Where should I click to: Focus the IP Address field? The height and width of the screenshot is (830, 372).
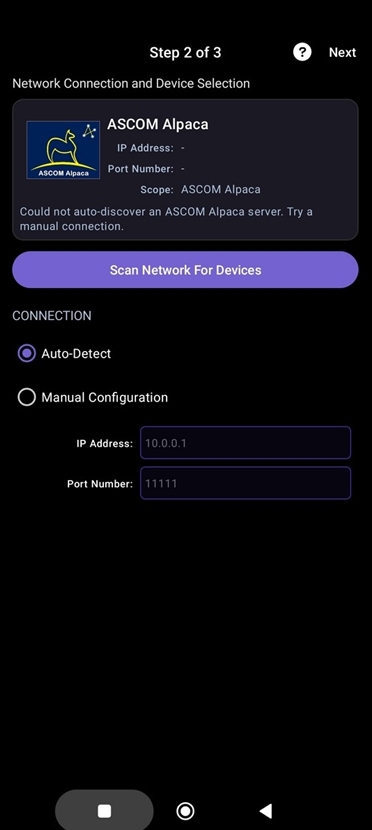pos(245,443)
